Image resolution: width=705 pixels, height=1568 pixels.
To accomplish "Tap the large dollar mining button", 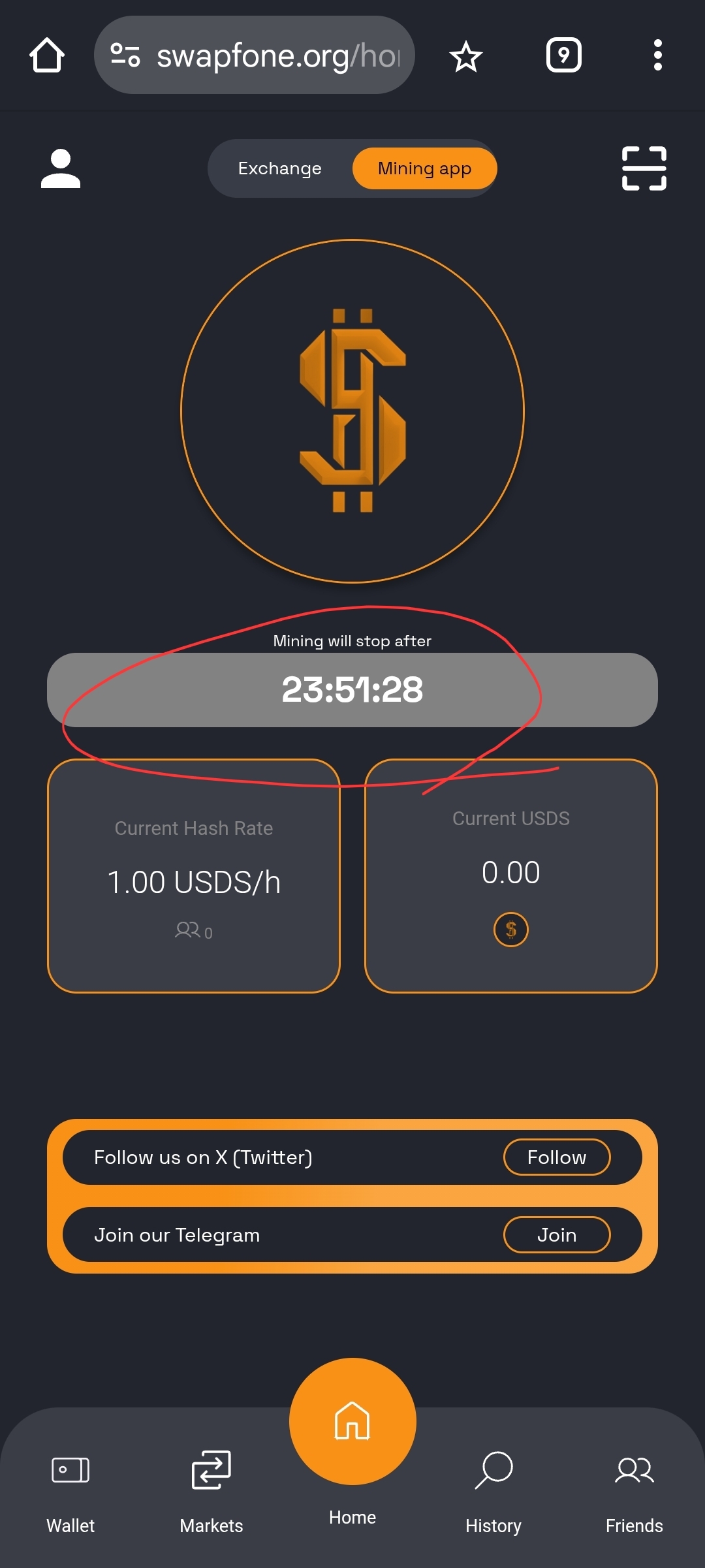I will [352, 411].
